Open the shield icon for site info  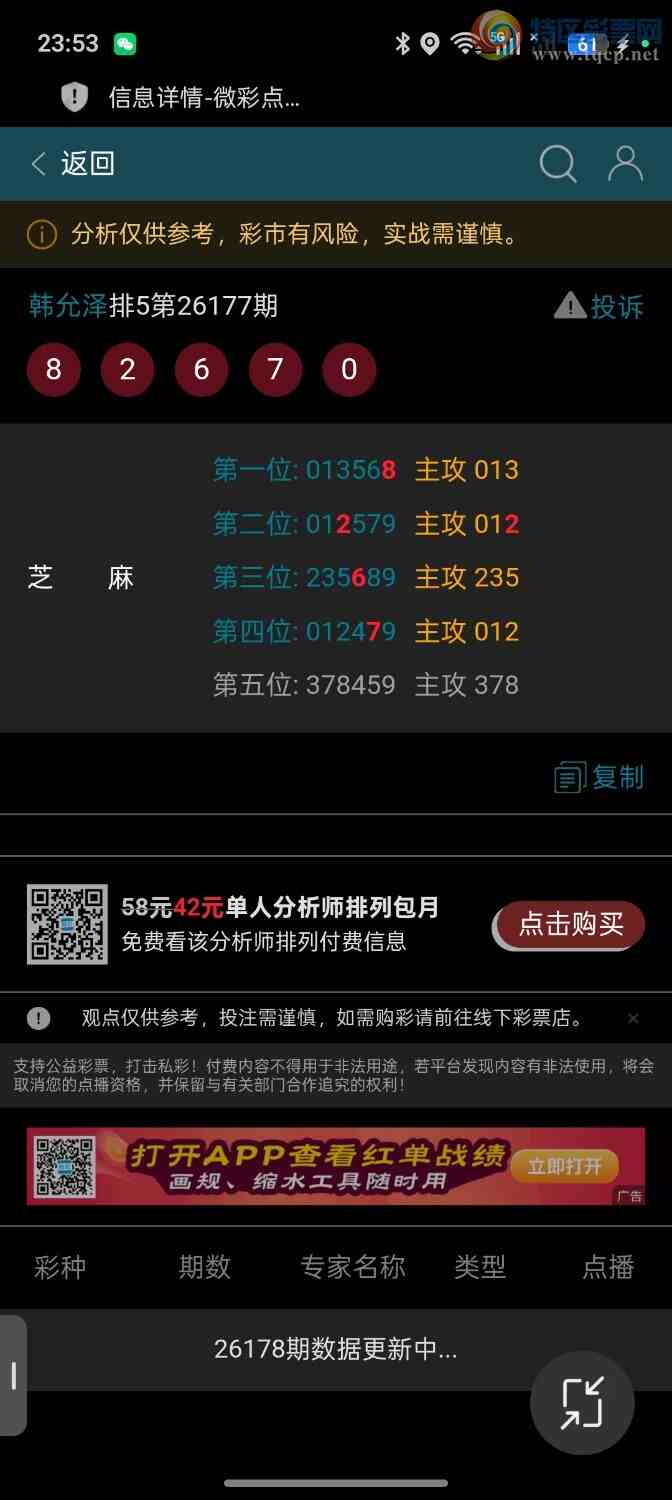tap(75, 97)
